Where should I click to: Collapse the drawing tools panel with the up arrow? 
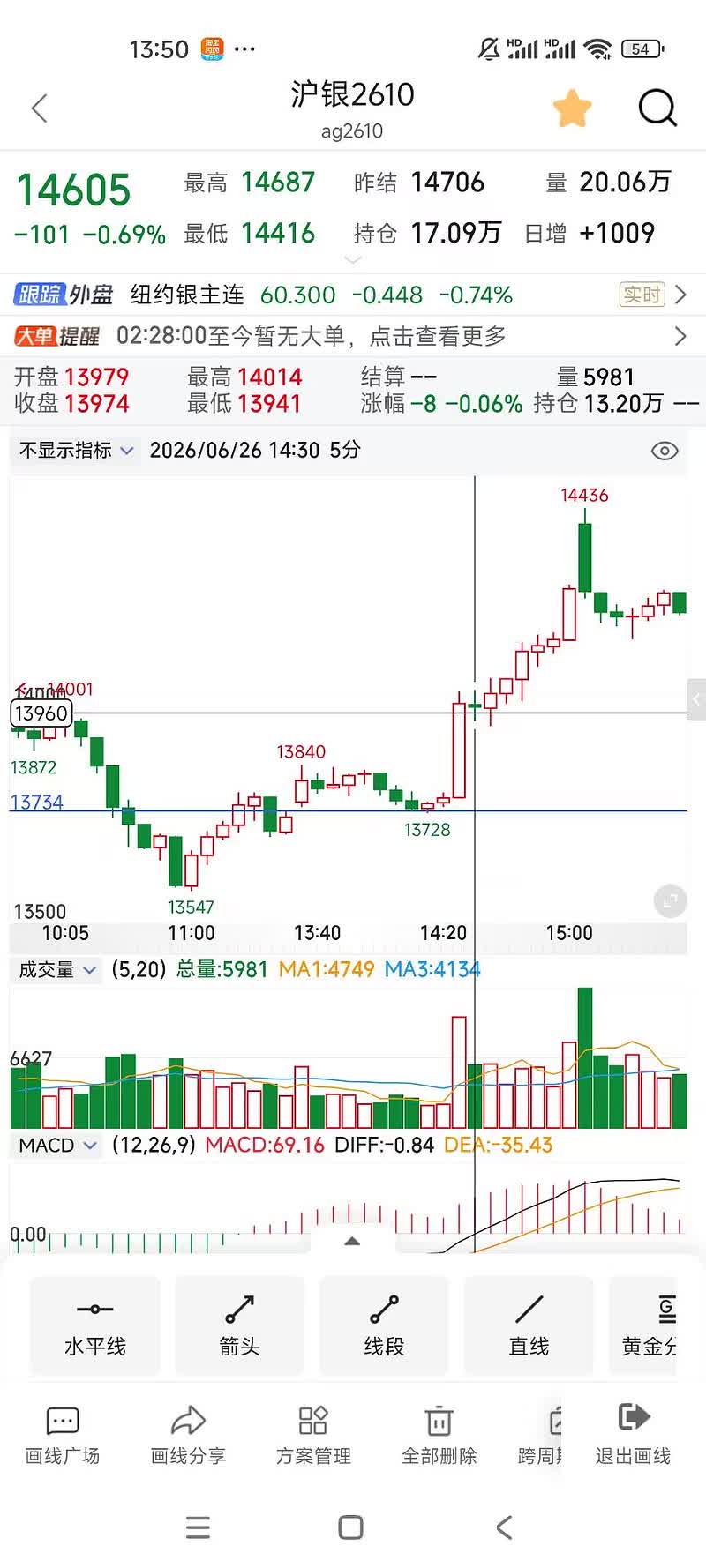coord(352,1241)
